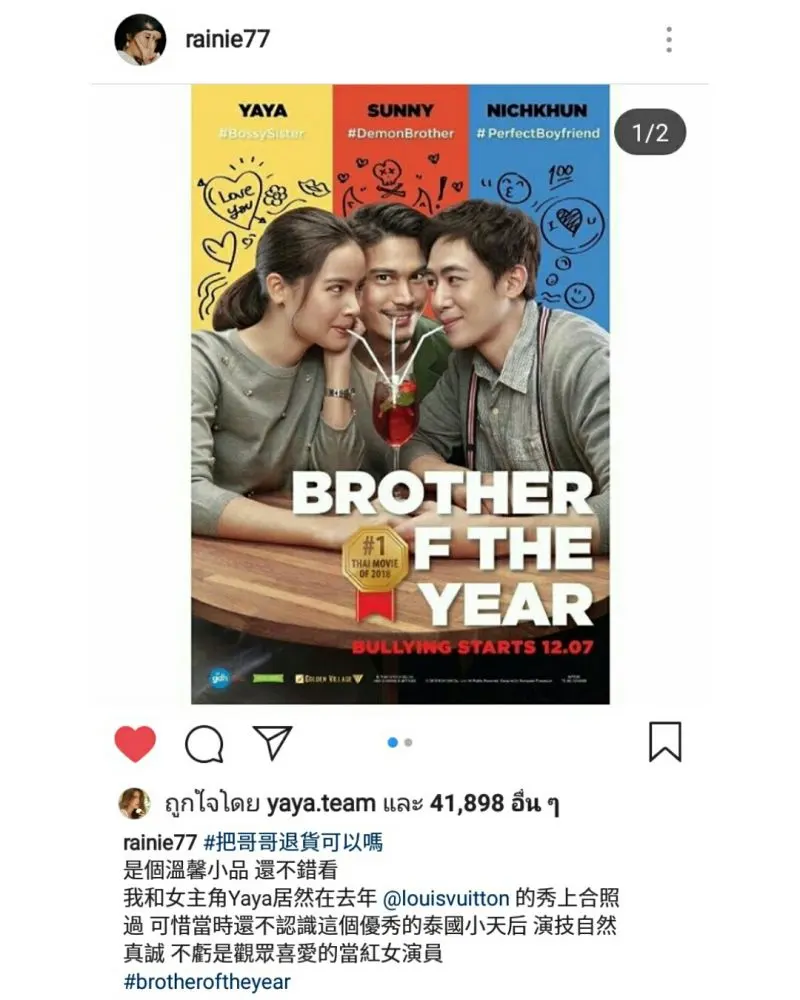The width and height of the screenshot is (800, 1000).
Task: Bookmark this post
Action: point(665,742)
